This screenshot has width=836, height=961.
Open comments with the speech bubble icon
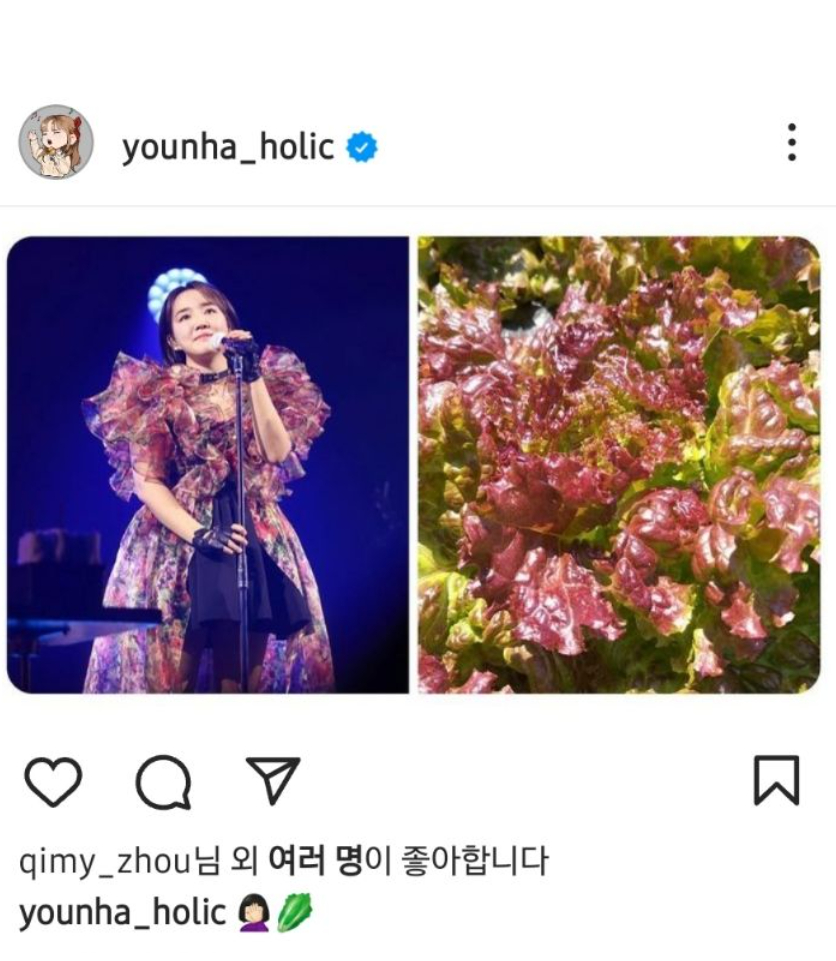tap(162, 783)
